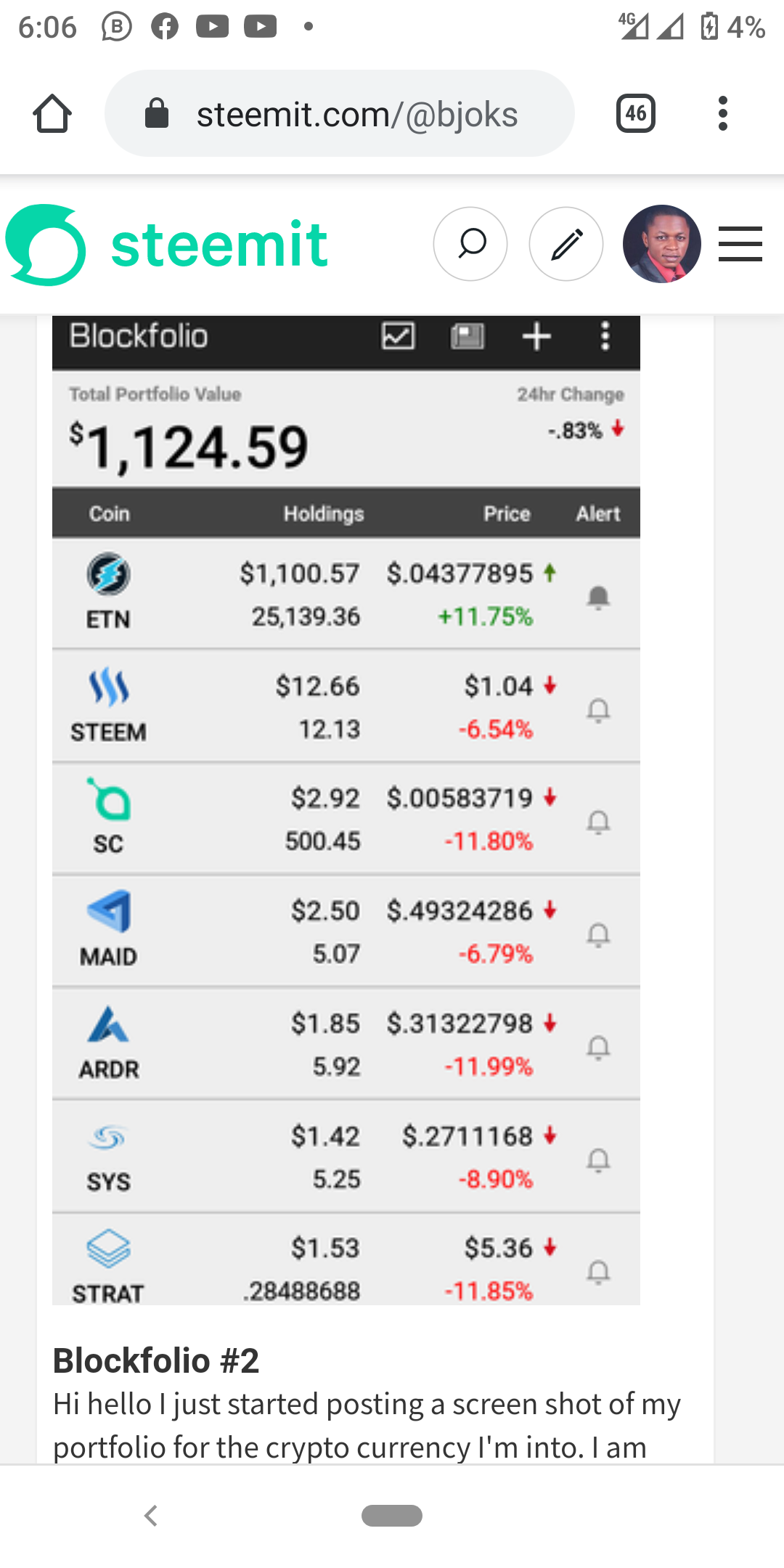This screenshot has width=784, height=1568.
Task: Open the Steemit hamburger menu
Action: (740, 244)
